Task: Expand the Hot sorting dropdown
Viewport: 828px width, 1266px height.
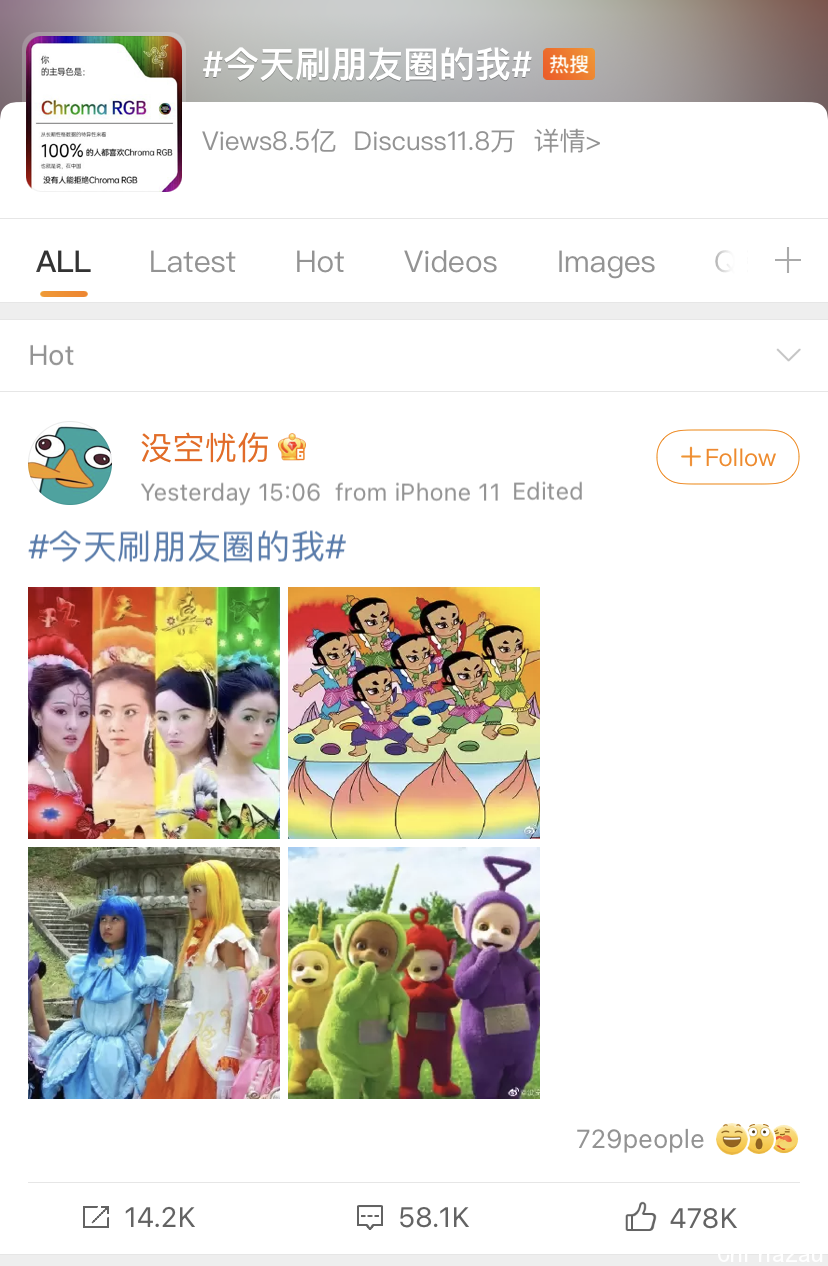Action: pos(788,355)
